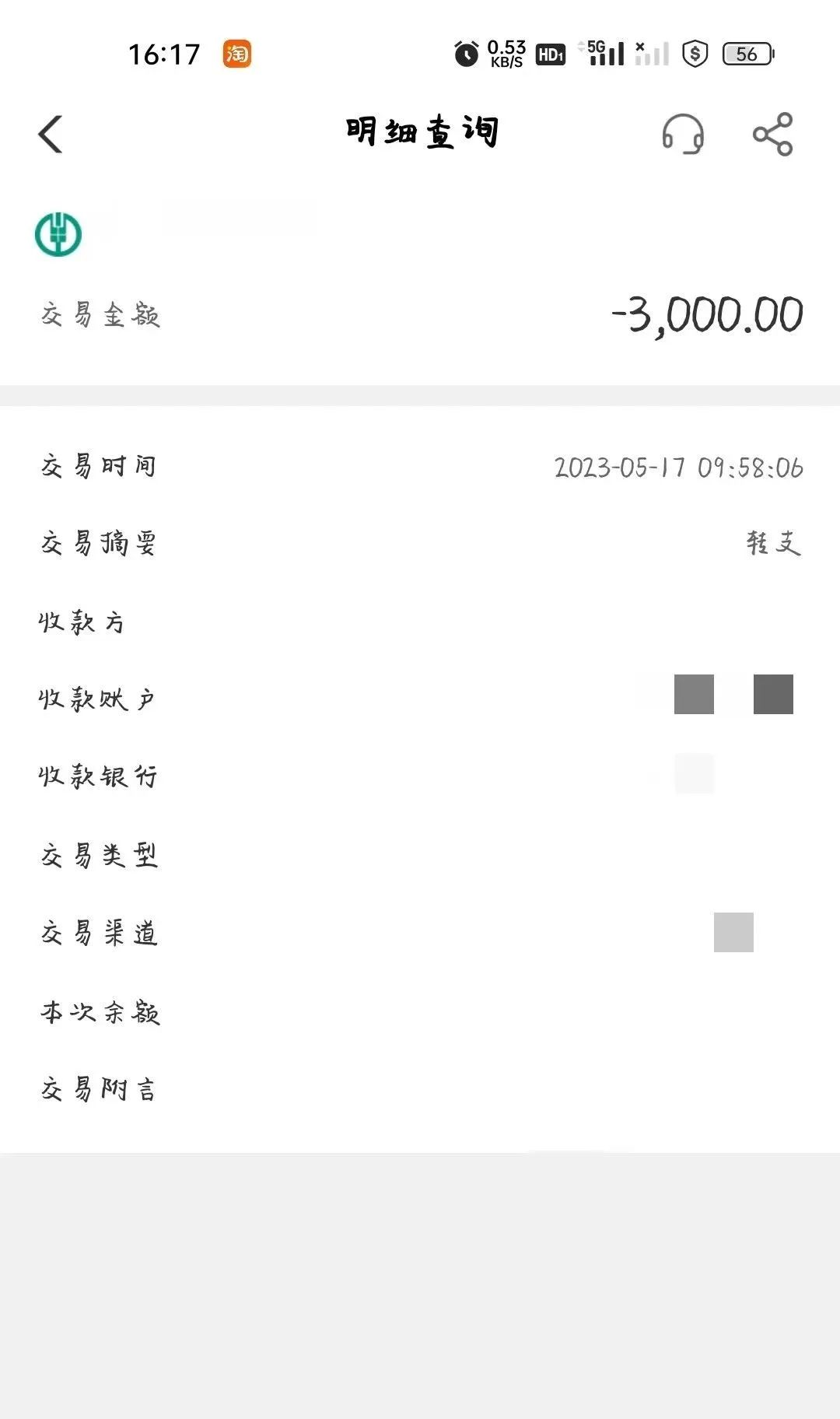The width and height of the screenshot is (840, 1419).
Task: Tap the 5G signal strength indicator
Action: pyautogui.click(x=605, y=52)
